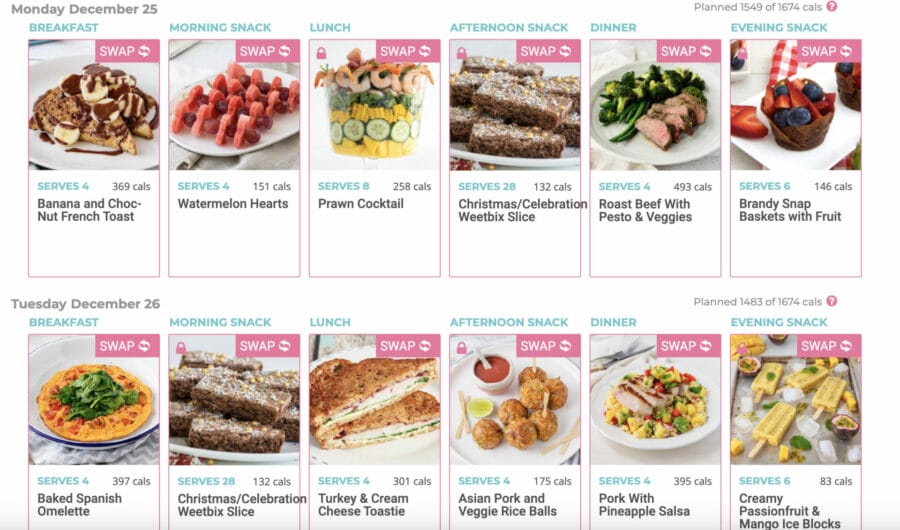Swap the Asian Pork and Veggie Rice Balls
900x530 pixels.
coord(547,346)
